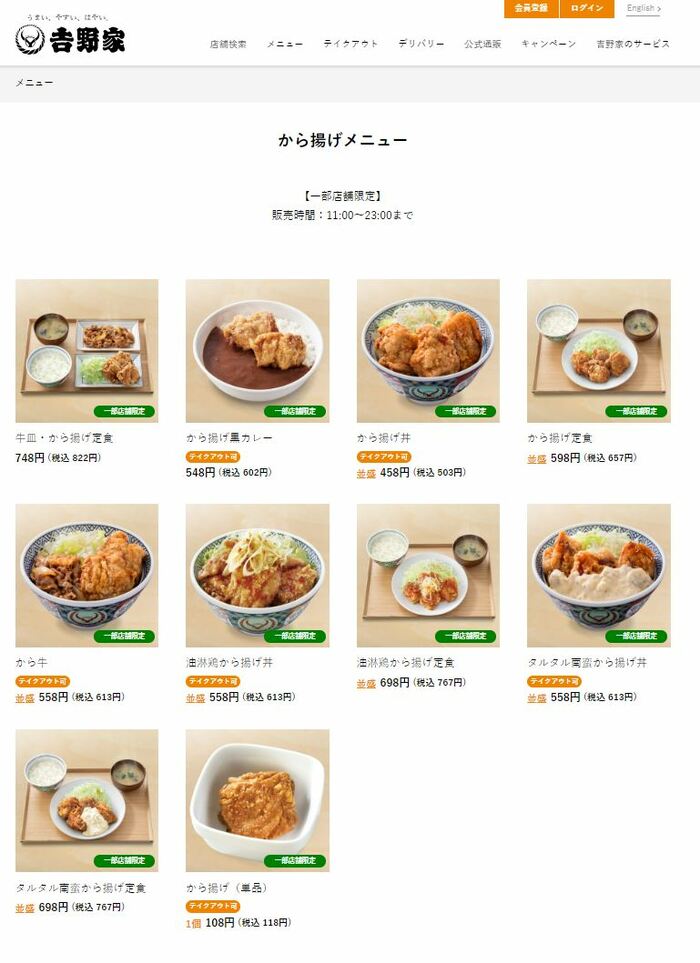The image size is (700, 963).
Task: Open the デリバリー section
Action: pos(421,44)
